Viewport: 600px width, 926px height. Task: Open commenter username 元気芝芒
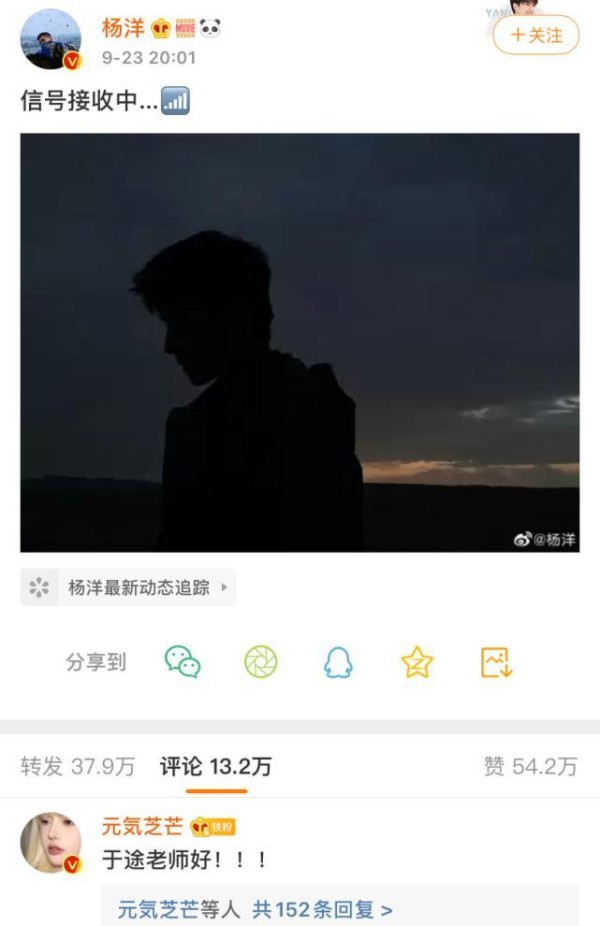click(x=142, y=826)
